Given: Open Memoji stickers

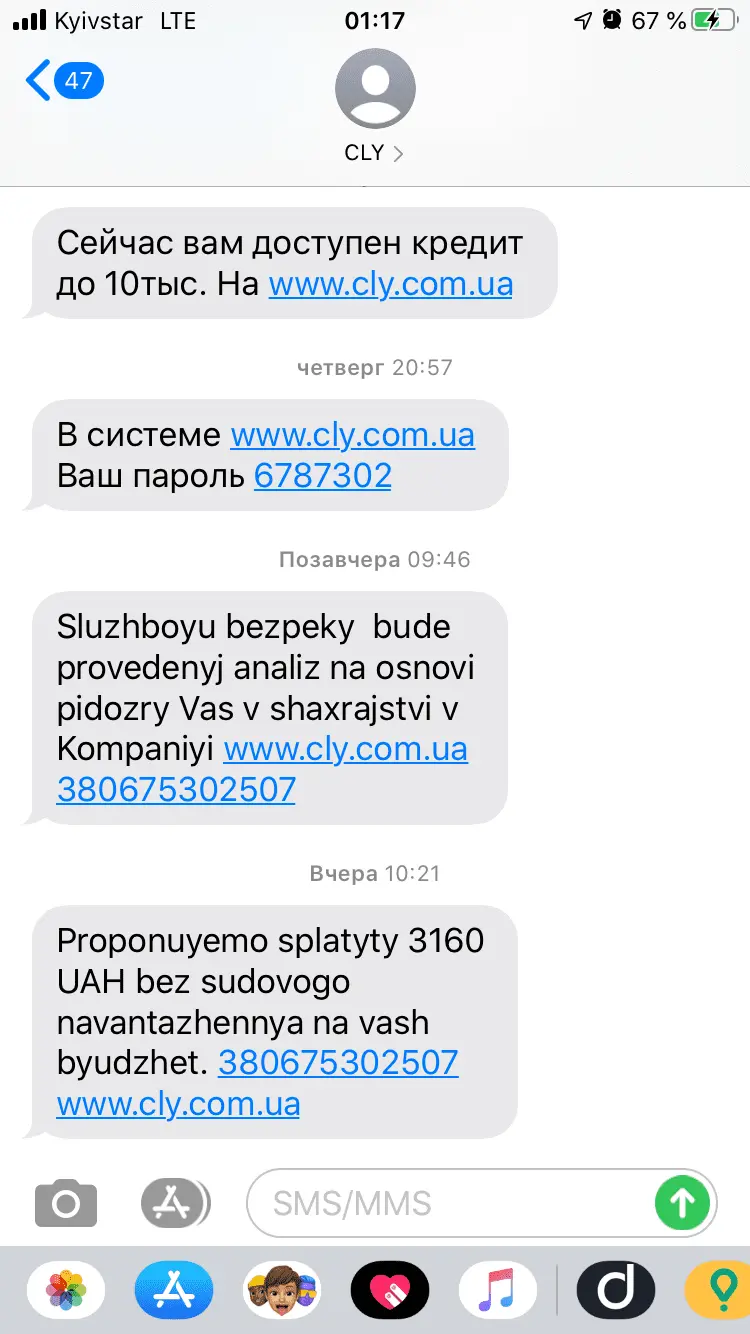Looking at the screenshot, I should pyautogui.click(x=282, y=1291).
